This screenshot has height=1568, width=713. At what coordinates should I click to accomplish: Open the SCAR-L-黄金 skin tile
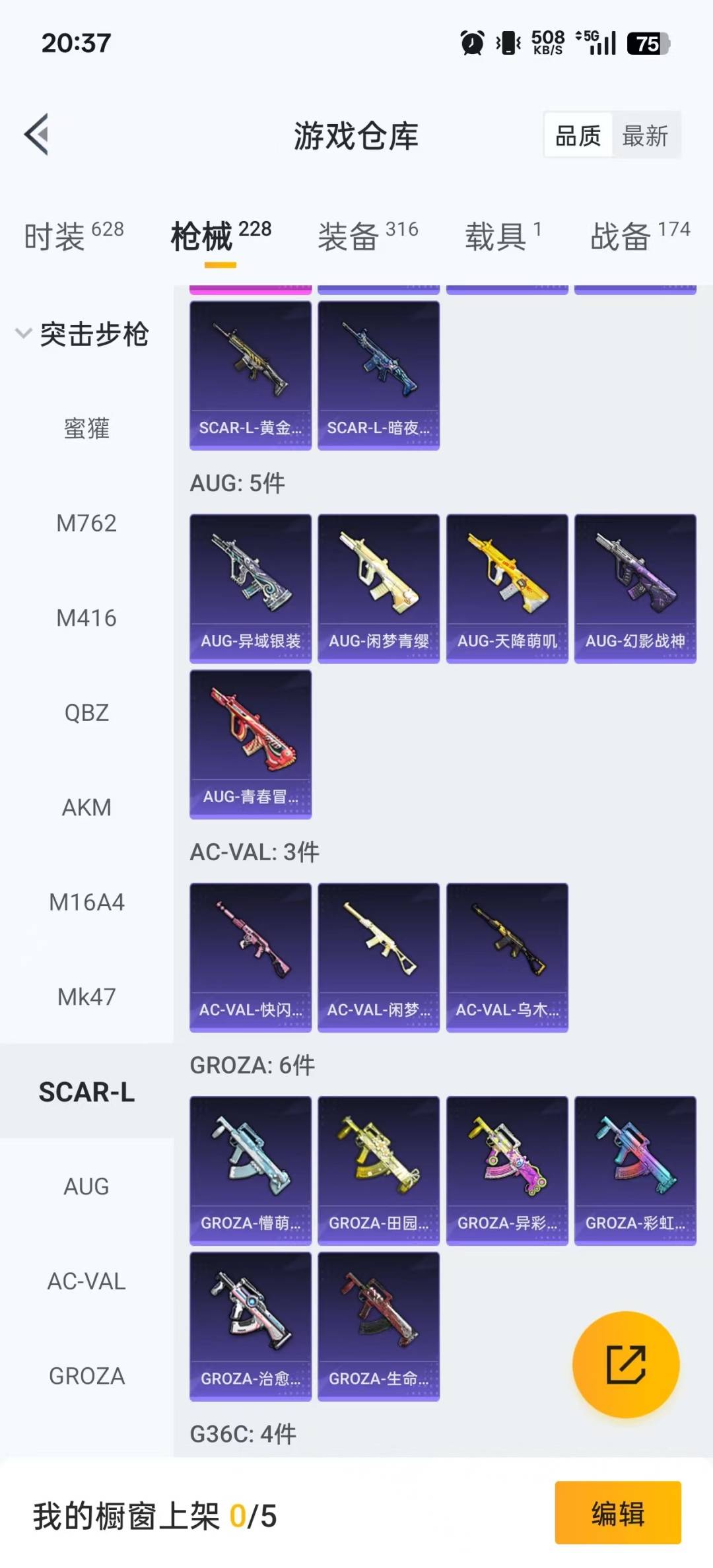click(250, 375)
